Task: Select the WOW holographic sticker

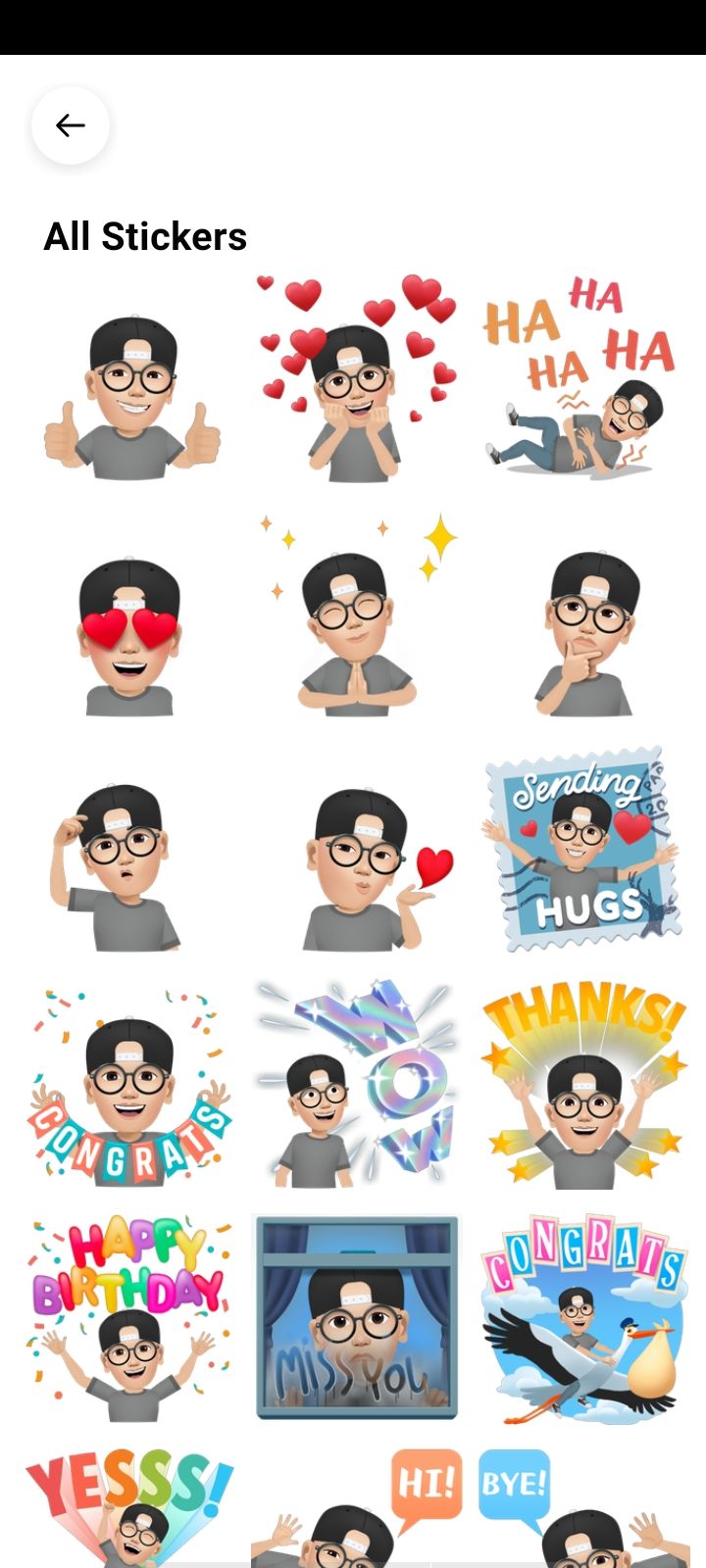Action: pyautogui.click(x=356, y=1083)
